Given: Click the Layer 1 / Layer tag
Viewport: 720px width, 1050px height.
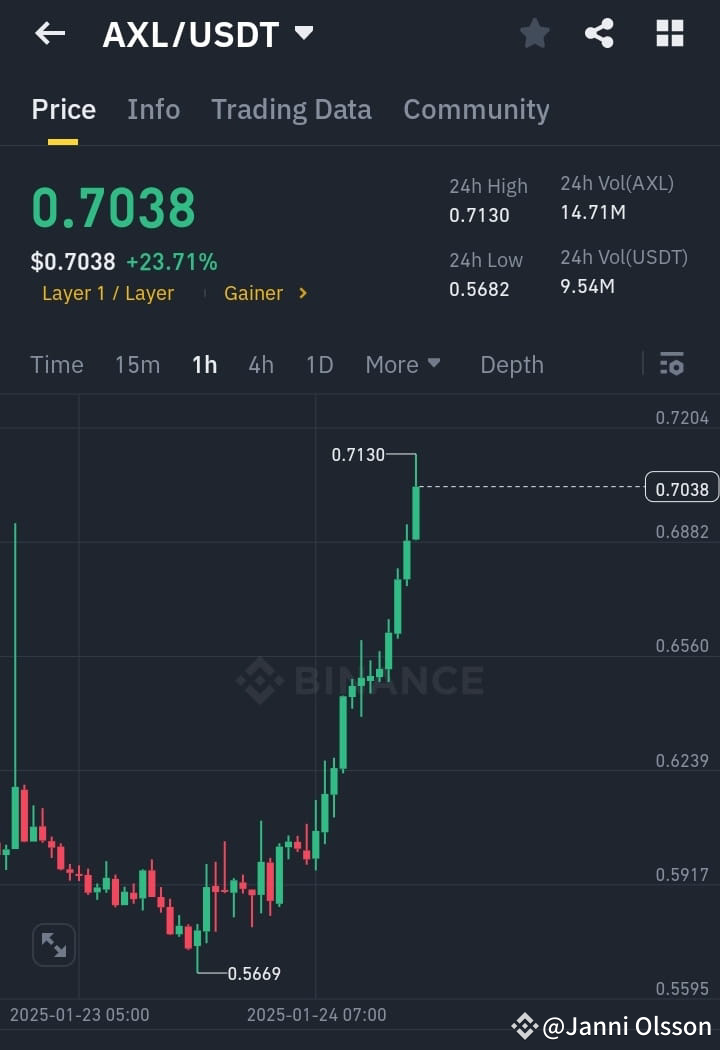Looking at the screenshot, I should [107, 293].
